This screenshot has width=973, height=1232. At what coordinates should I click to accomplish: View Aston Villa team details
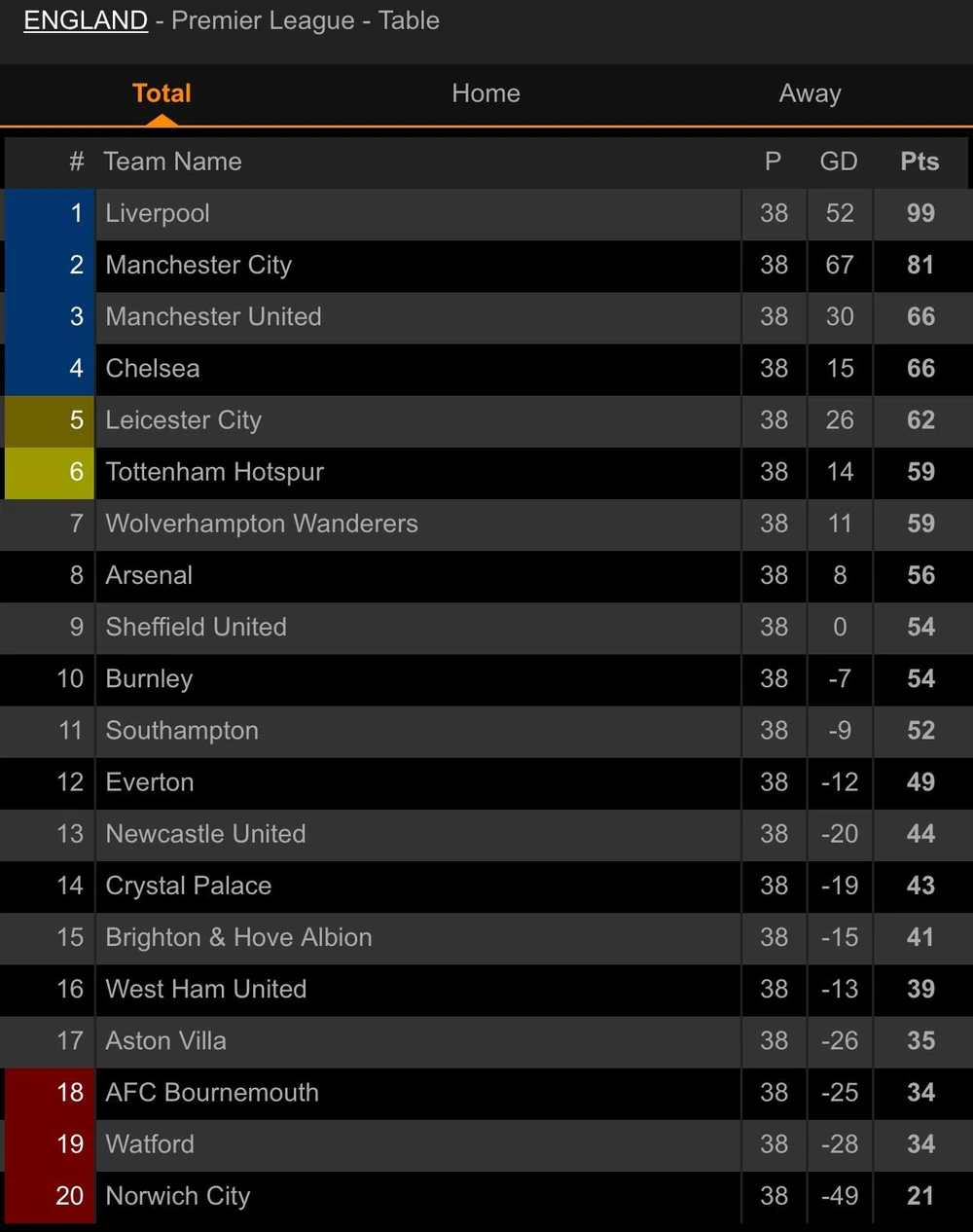pyautogui.click(x=165, y=1040)
